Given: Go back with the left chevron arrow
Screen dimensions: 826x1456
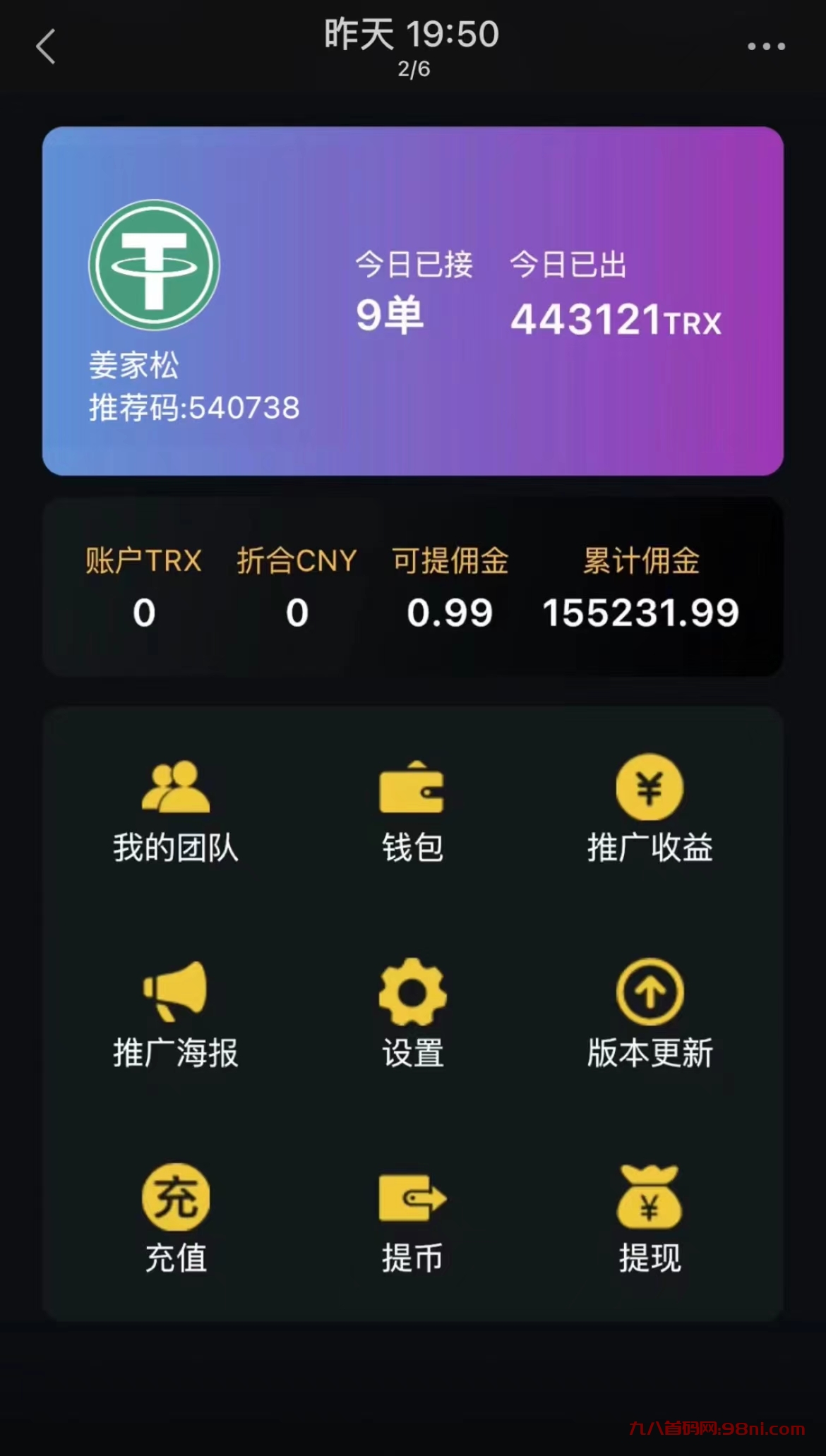Looking at the screenshot, I should [44, 46].
